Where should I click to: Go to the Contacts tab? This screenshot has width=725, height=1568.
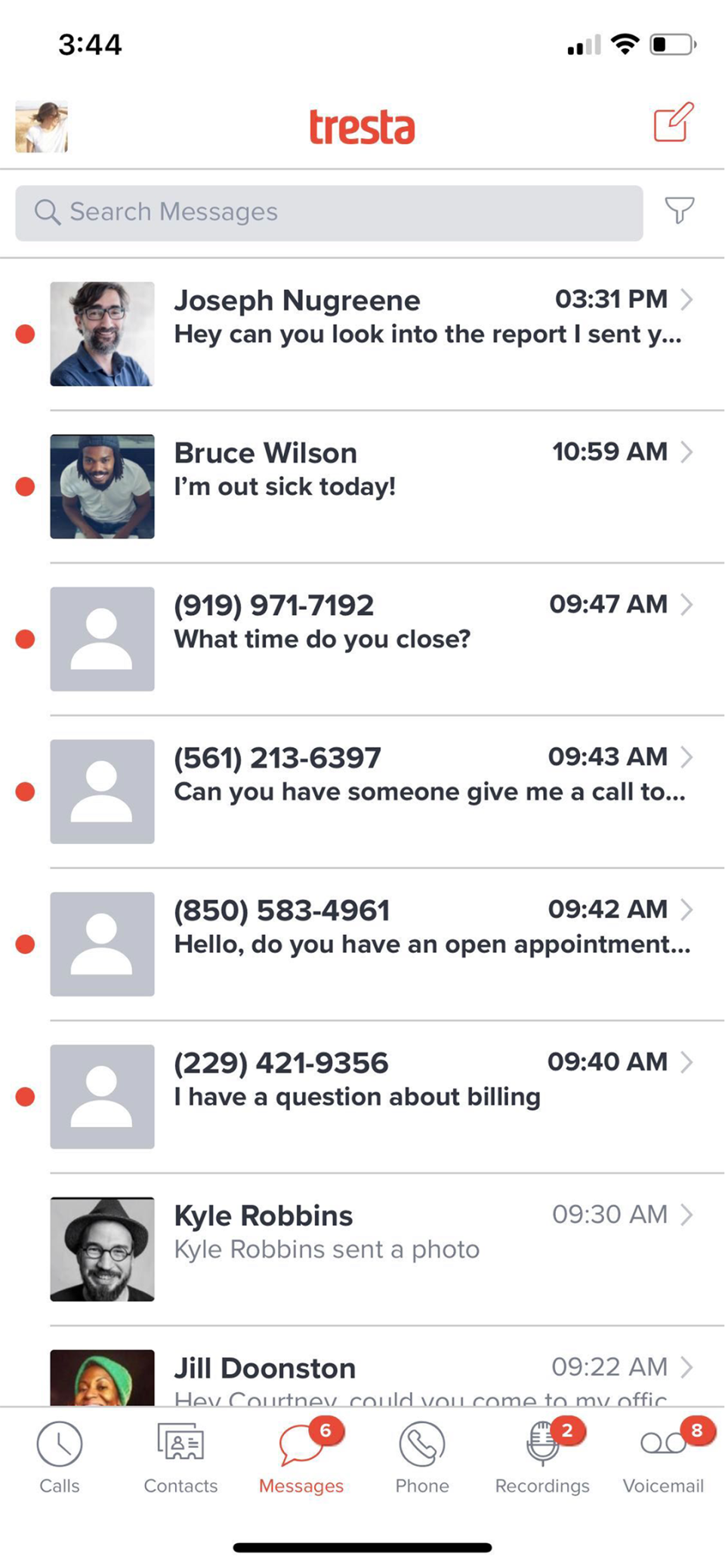coord(180,1458)
